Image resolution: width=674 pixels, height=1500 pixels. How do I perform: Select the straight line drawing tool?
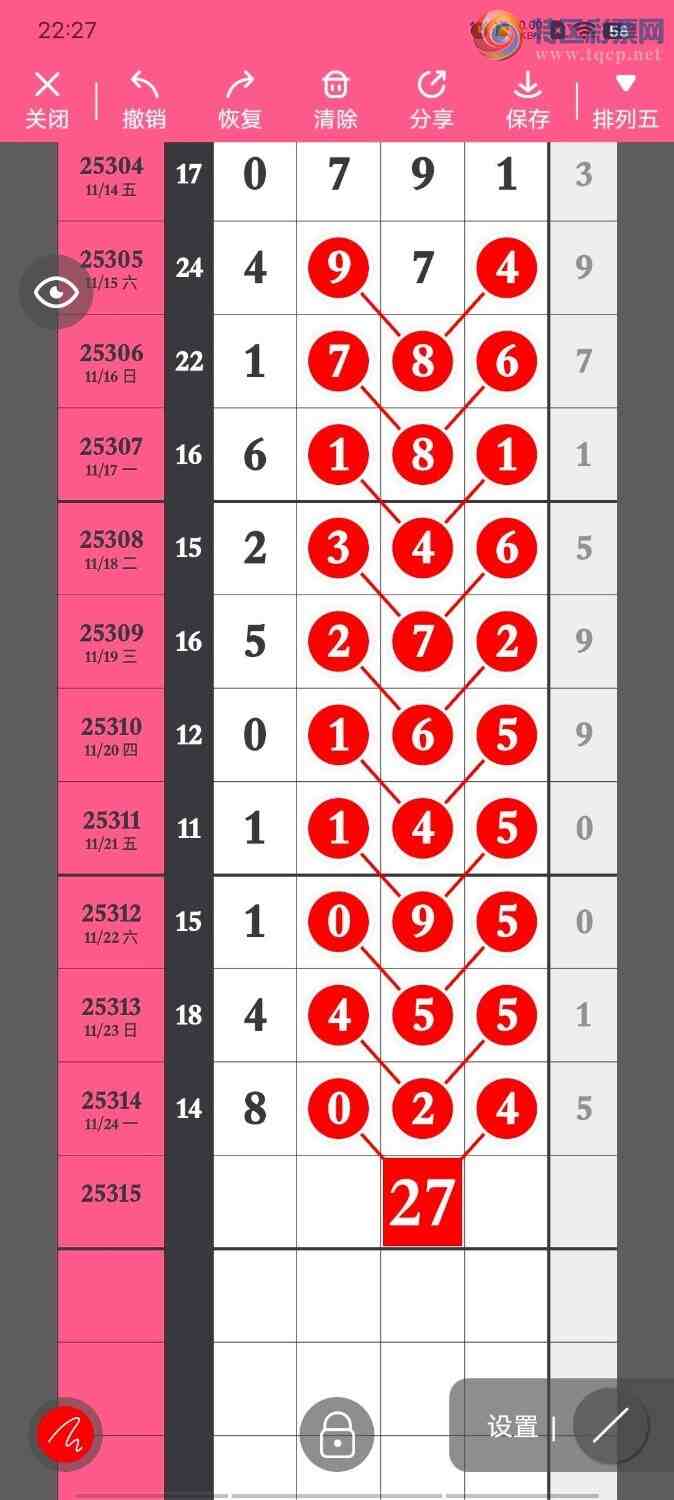click(610, 1426)
